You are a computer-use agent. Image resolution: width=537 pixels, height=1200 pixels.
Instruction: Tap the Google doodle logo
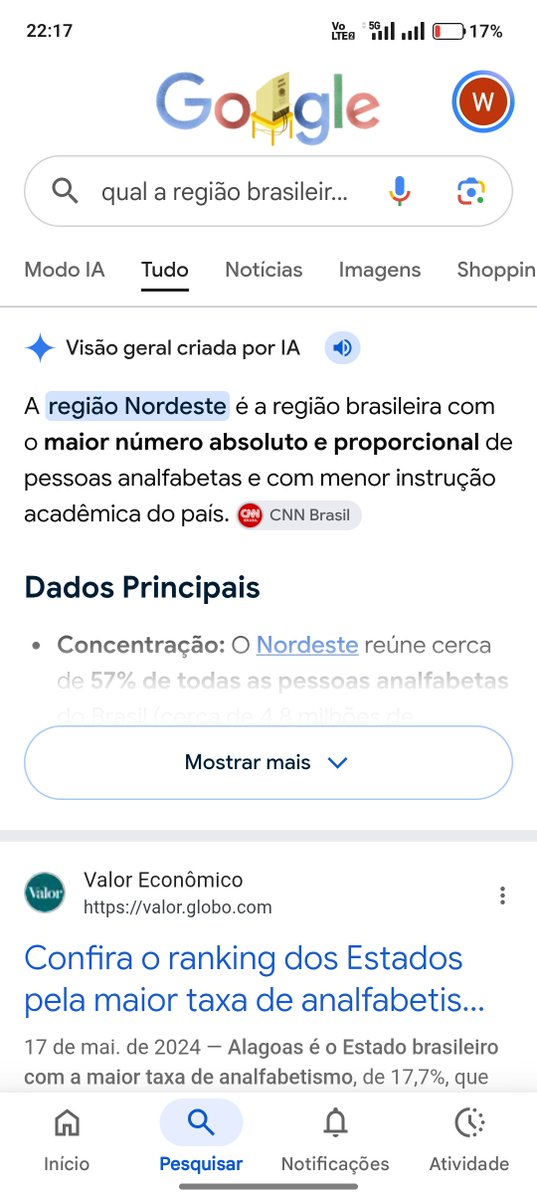click(267, 107)
